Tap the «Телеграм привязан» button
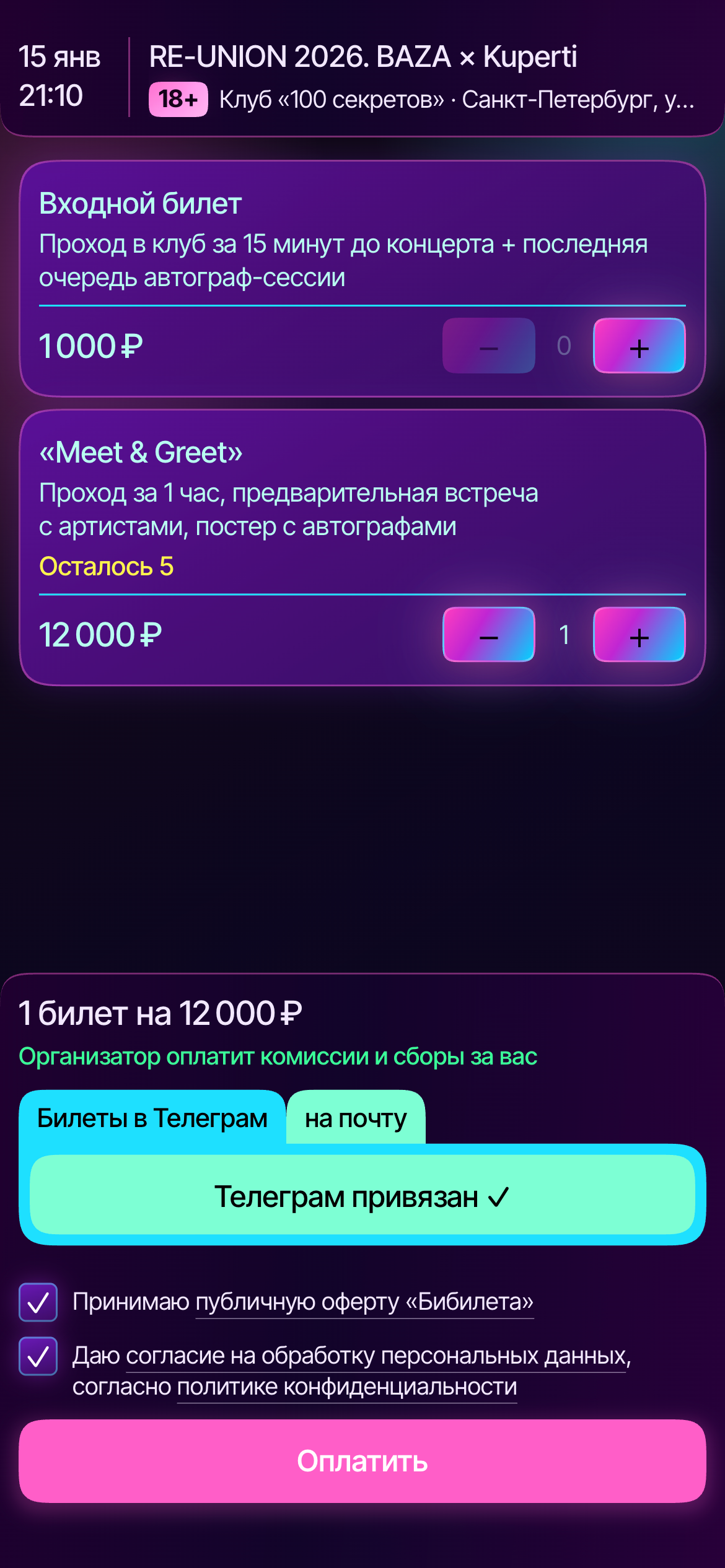This screenshot has width=725, height=1568. [362, 1196]
